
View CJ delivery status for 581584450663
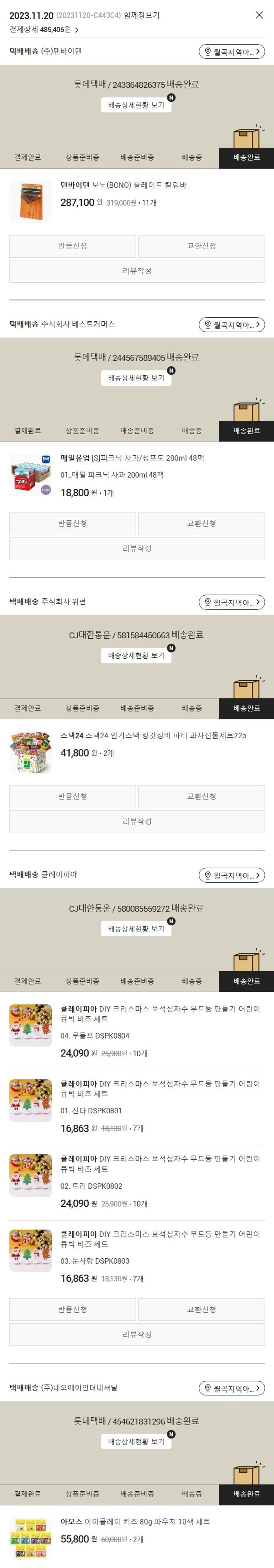point(136,655)
